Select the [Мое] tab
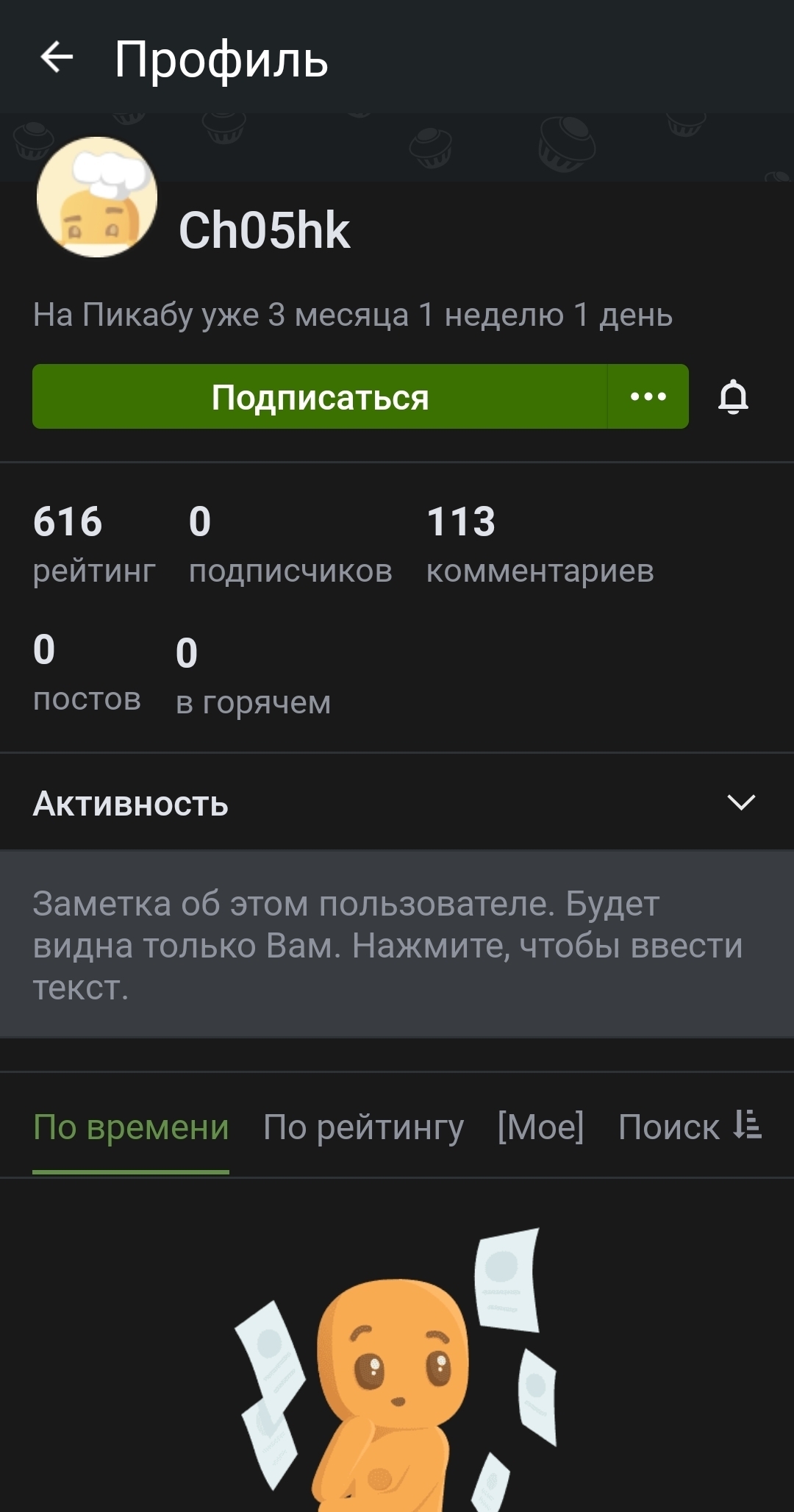Image resolution: width=794 pixels, height=1512 pixels. click(x=540, y=1127)
